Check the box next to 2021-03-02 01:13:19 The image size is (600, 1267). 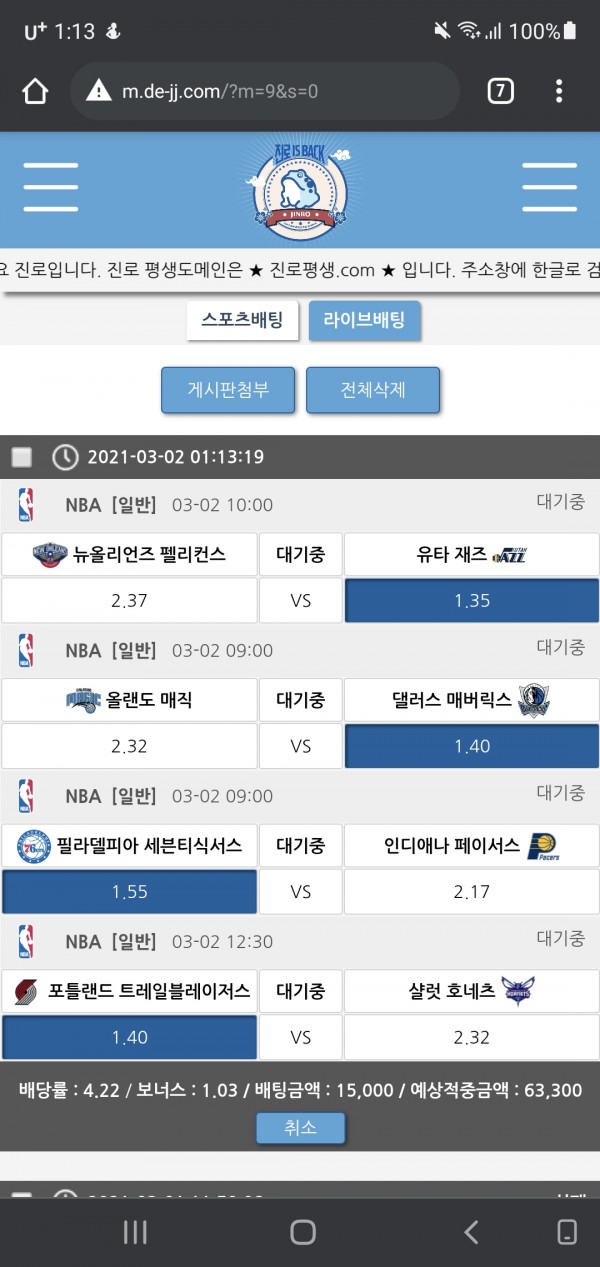point(22,458)
